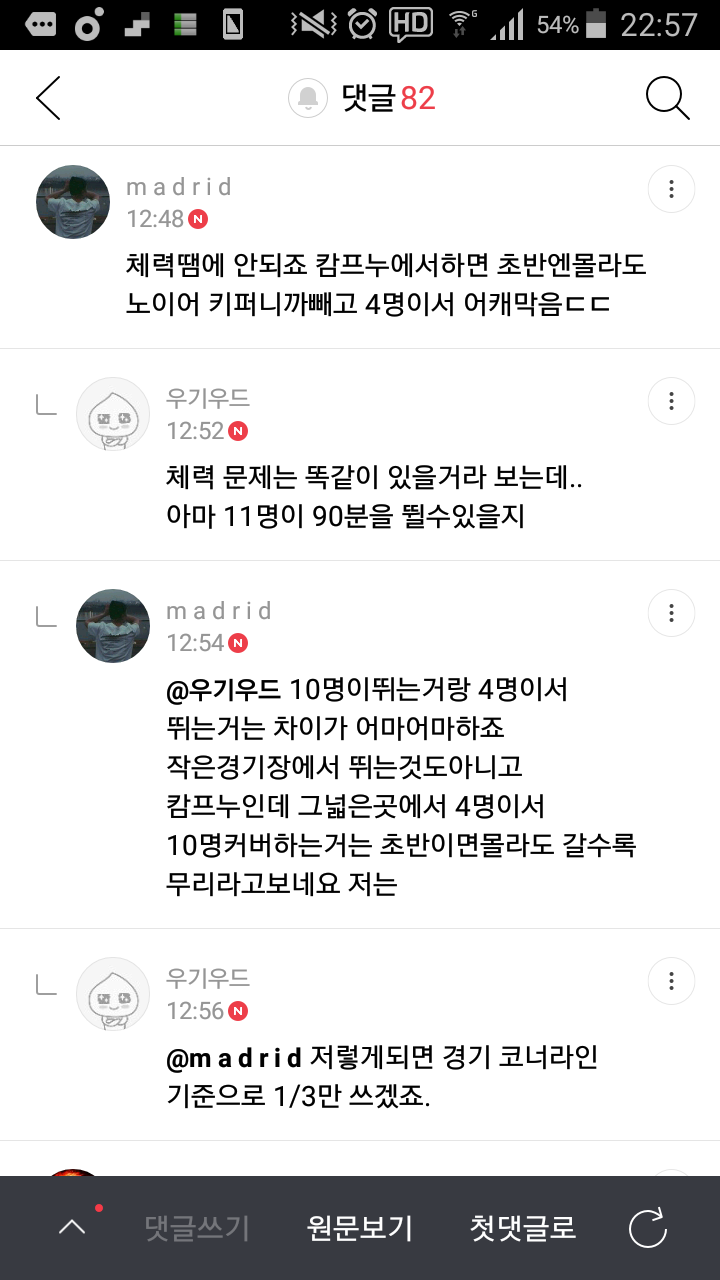Jump to top with the up chevron
The width and height of the screenshot is (720, 1280).
(72, 1228)
